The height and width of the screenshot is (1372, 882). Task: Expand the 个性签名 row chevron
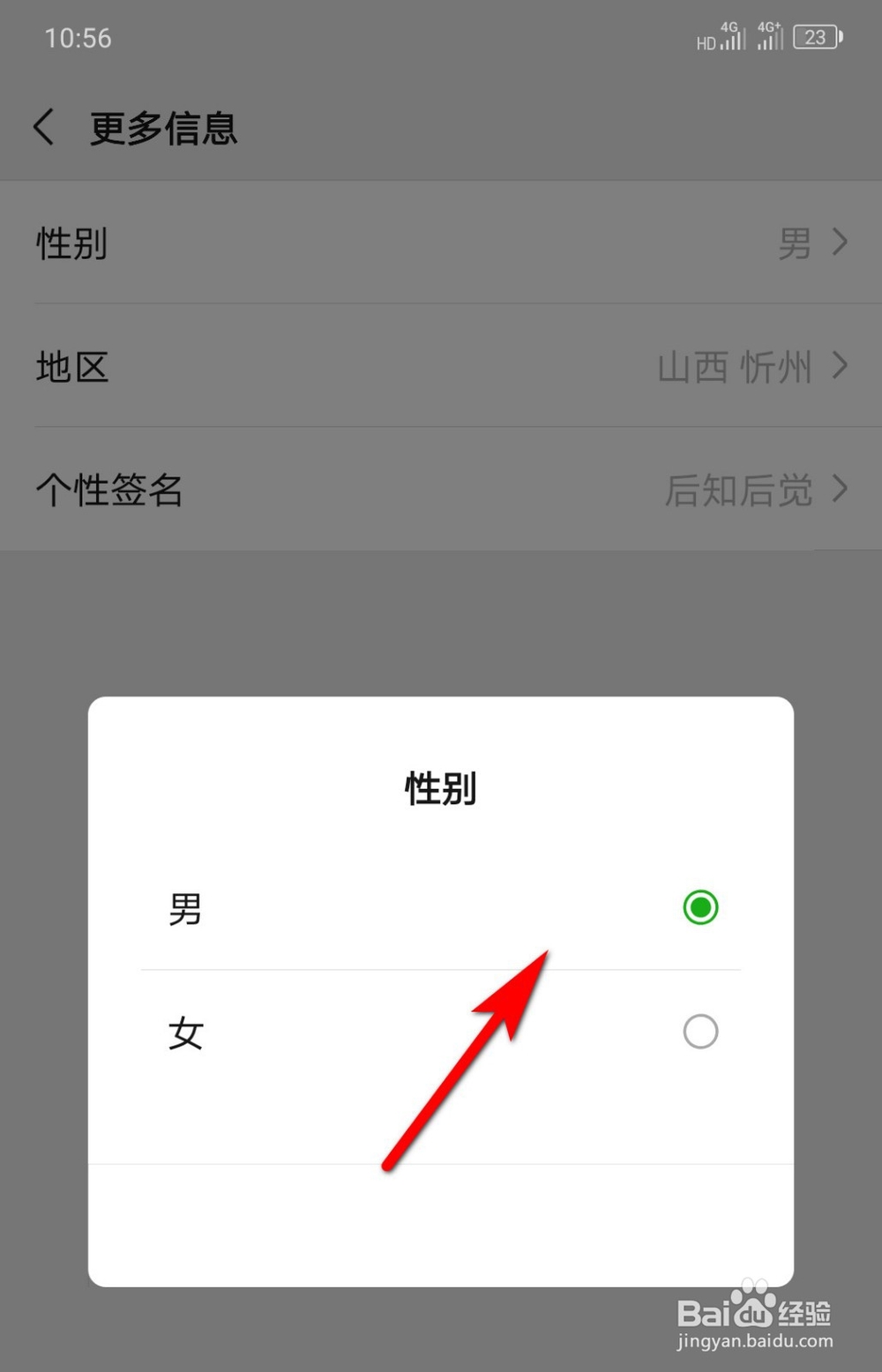839,489
